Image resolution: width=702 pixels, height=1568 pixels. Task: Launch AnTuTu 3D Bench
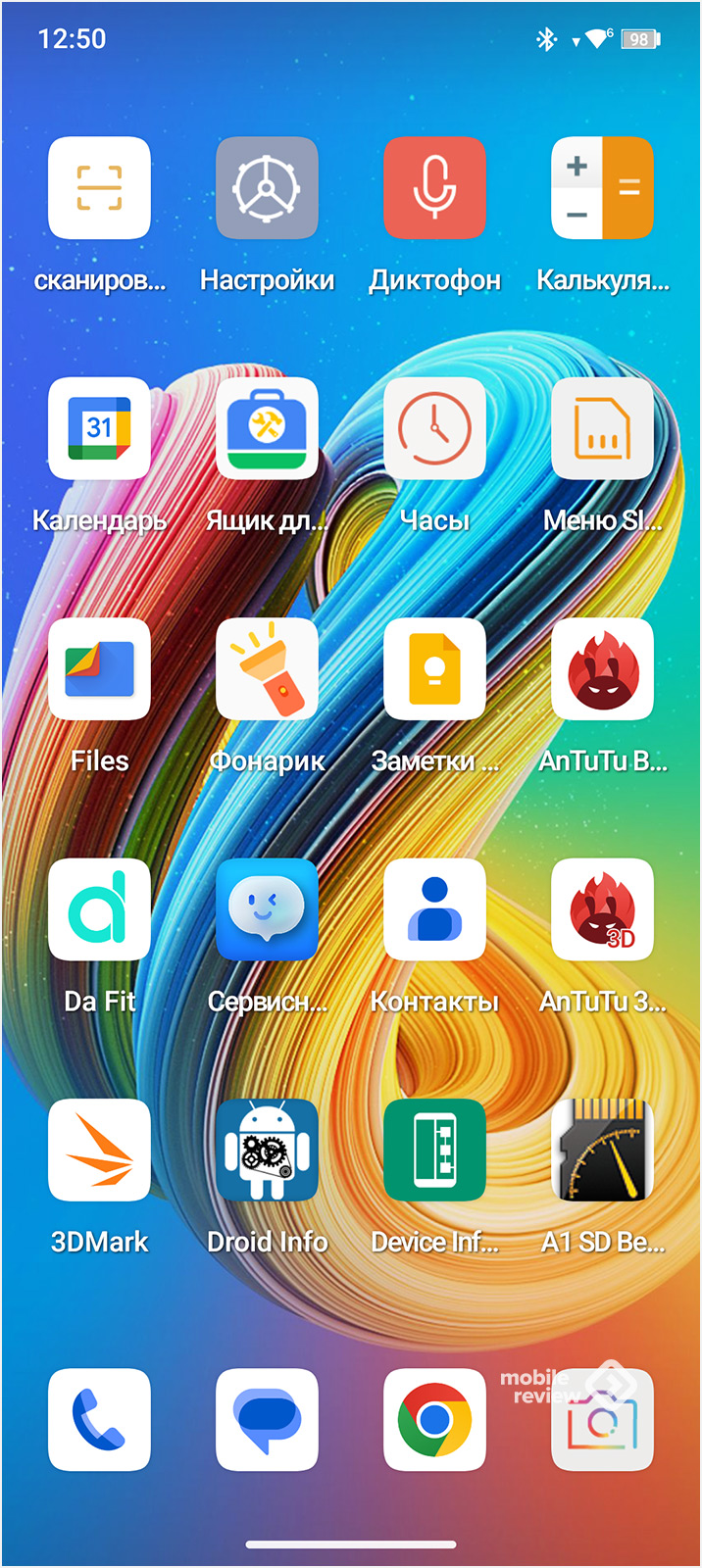(x=602, y=909)
